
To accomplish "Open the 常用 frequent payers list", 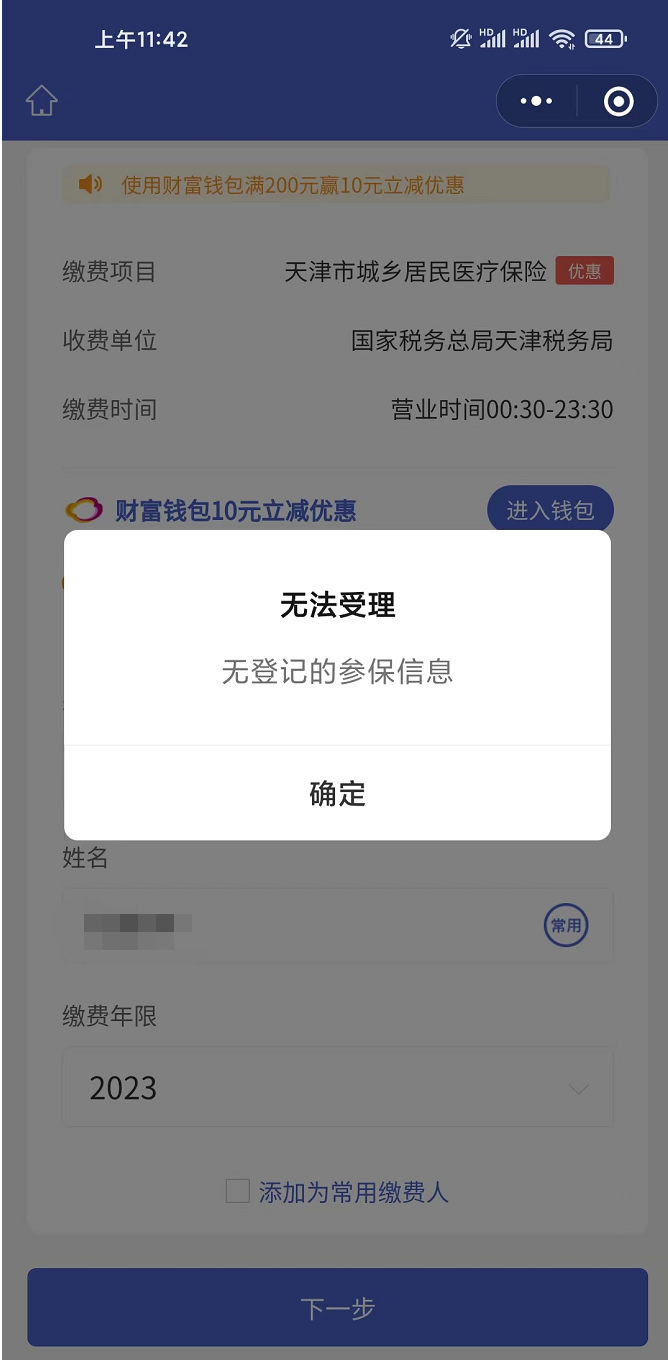I will (x=566, y=925).
